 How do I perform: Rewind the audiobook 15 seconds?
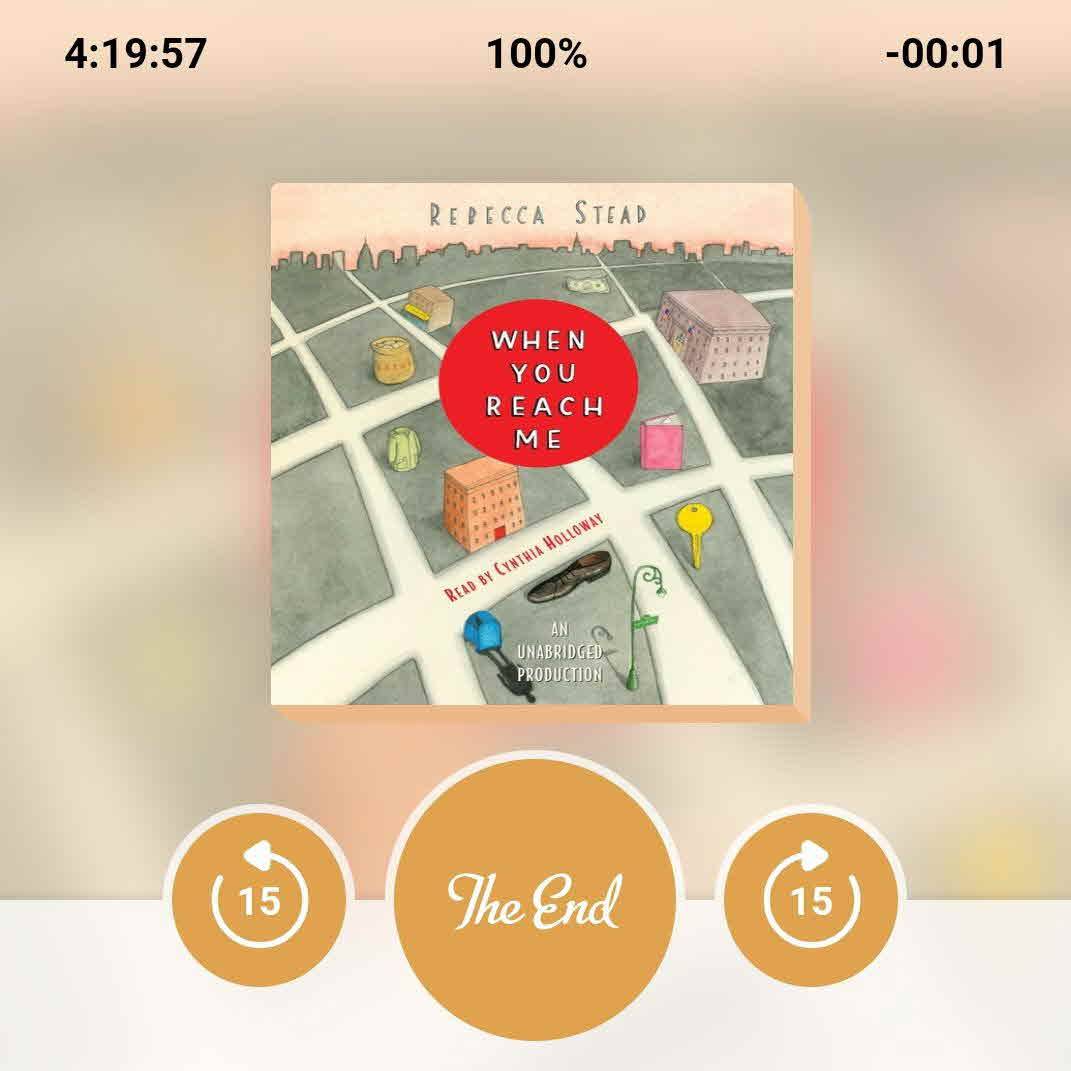(x=259, y=899)
